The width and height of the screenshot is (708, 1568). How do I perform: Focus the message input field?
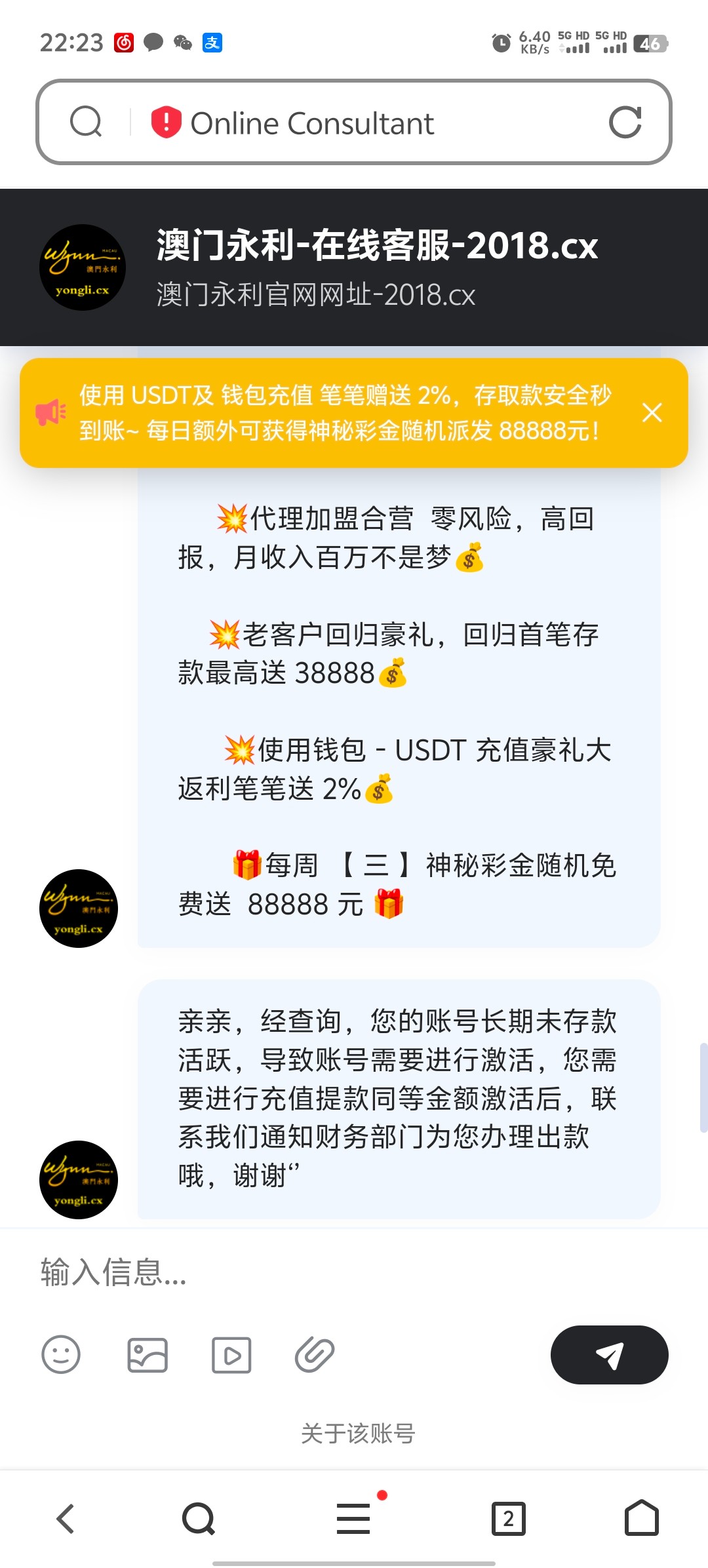coord(354,1272)
